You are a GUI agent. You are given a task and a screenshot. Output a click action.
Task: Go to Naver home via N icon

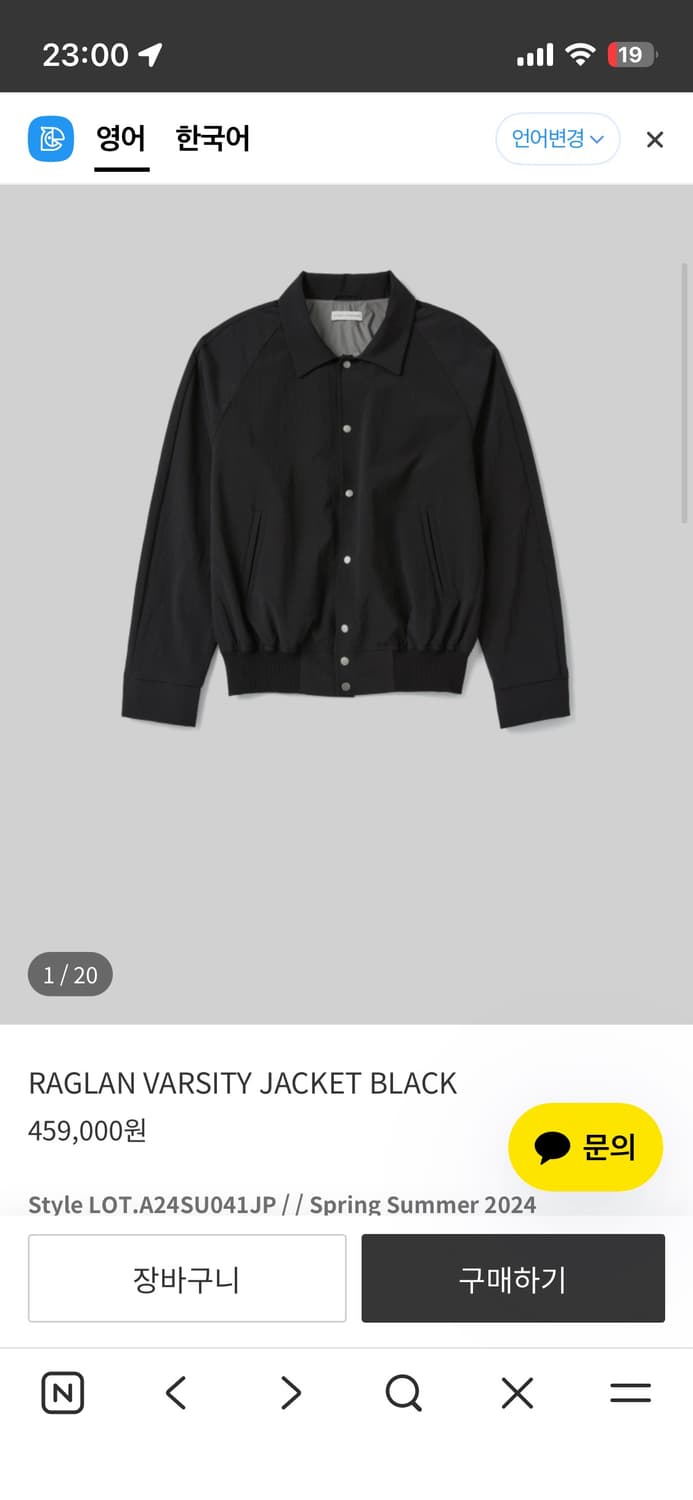[x=63, y=1393]
